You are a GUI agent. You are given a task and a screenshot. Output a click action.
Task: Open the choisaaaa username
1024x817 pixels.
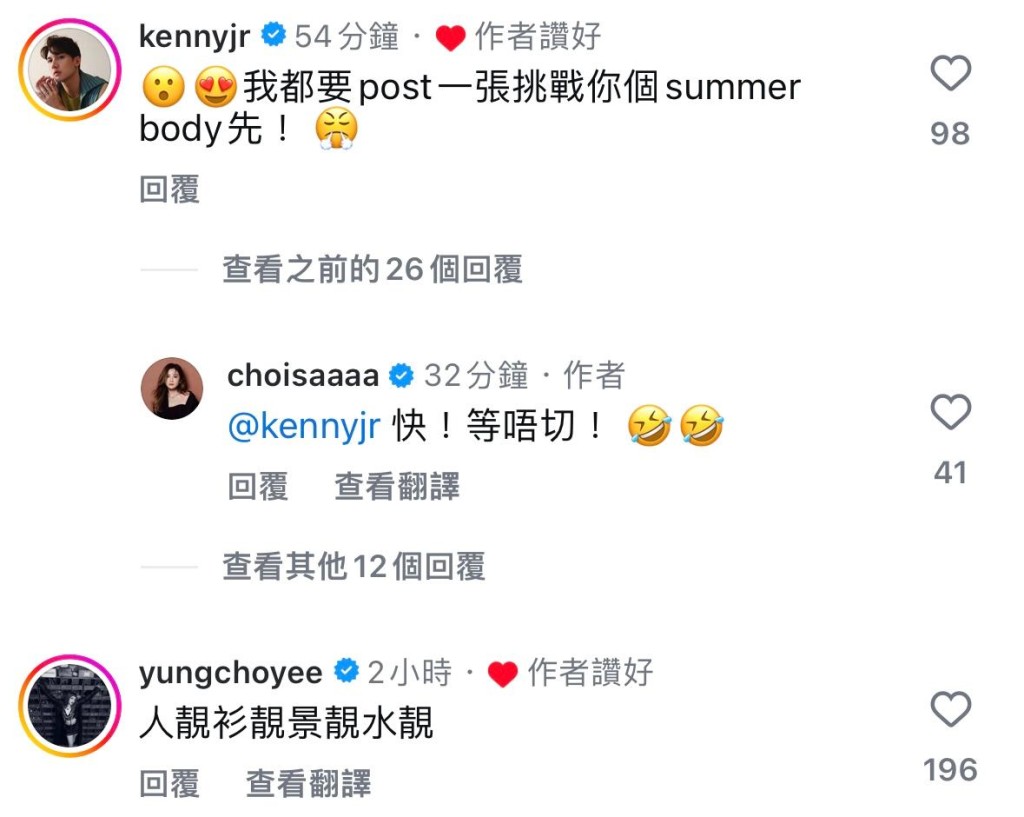tap(303, 376)
